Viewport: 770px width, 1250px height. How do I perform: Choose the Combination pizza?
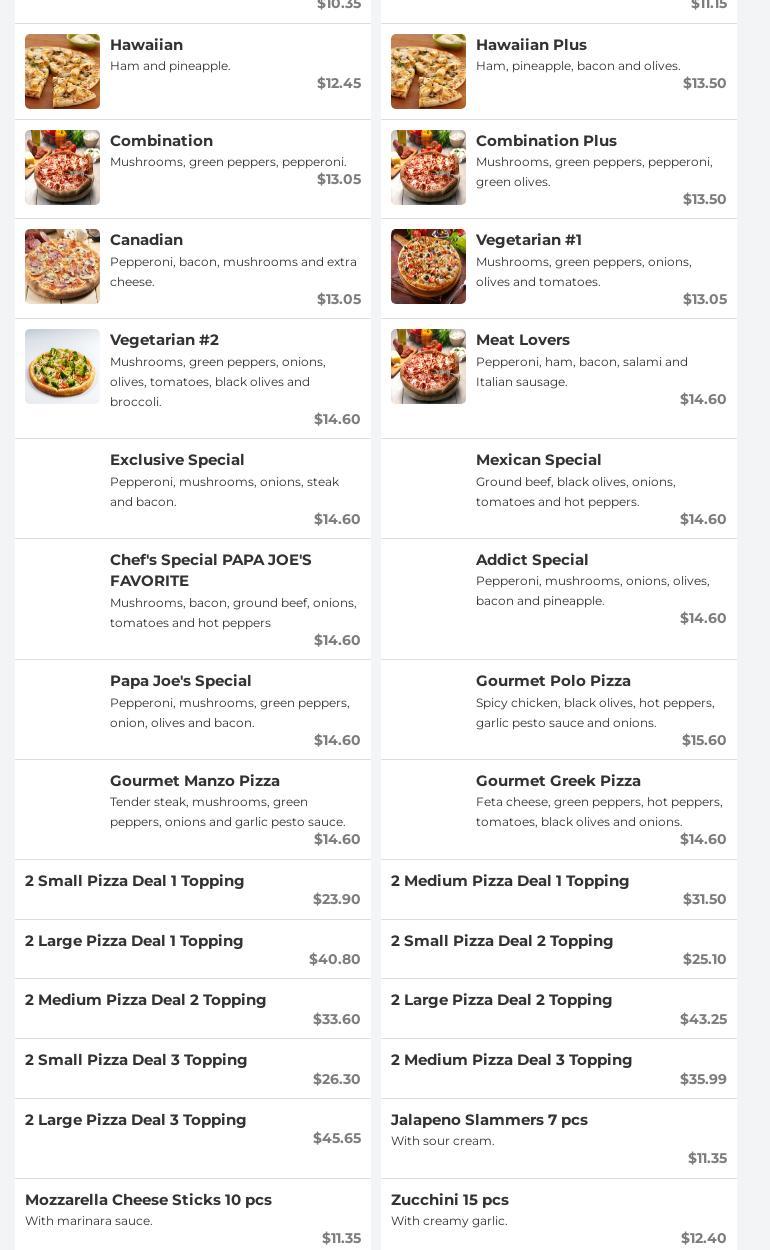click(x=161, y=141)
